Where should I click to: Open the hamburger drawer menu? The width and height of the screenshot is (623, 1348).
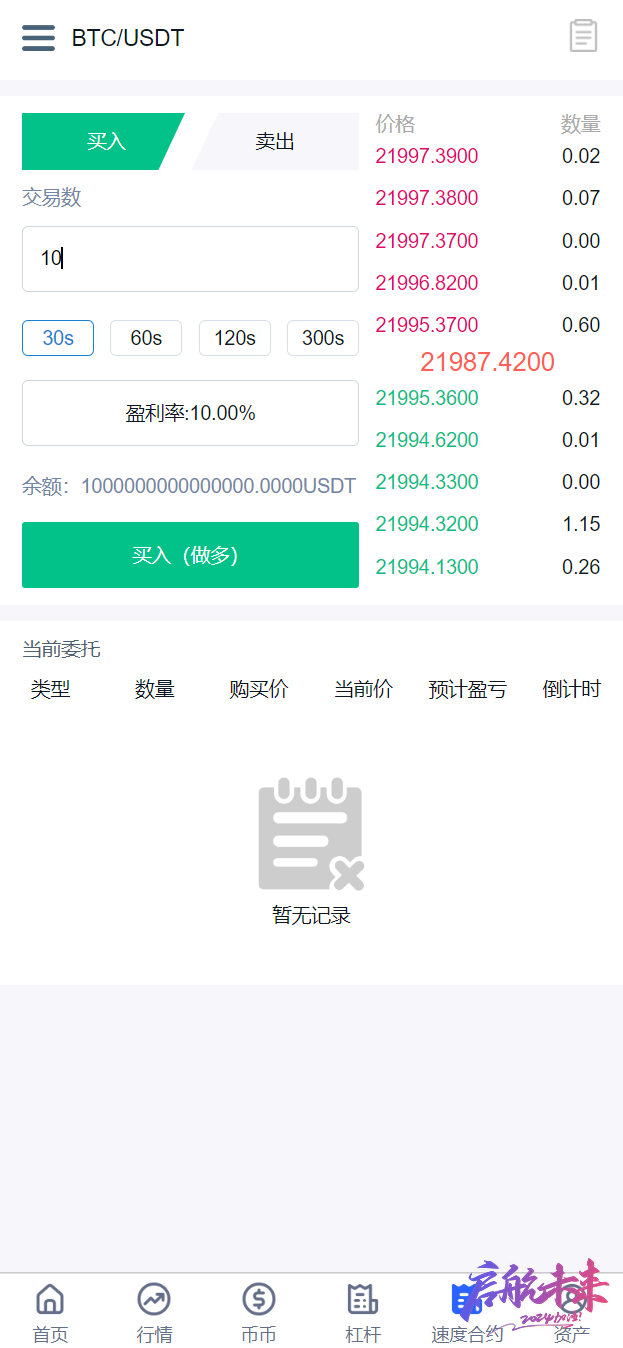pos(39,38)
